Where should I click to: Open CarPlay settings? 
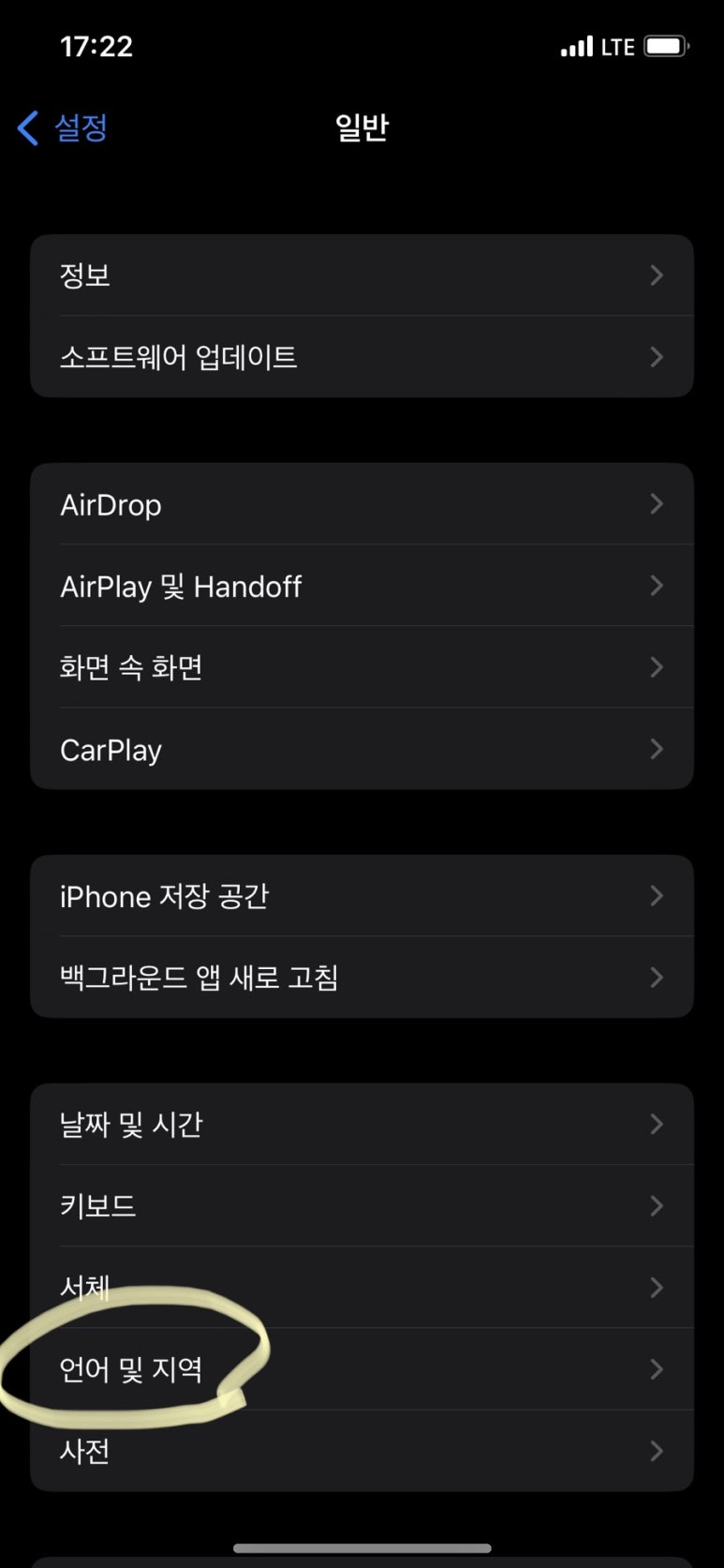click(362, 749)
